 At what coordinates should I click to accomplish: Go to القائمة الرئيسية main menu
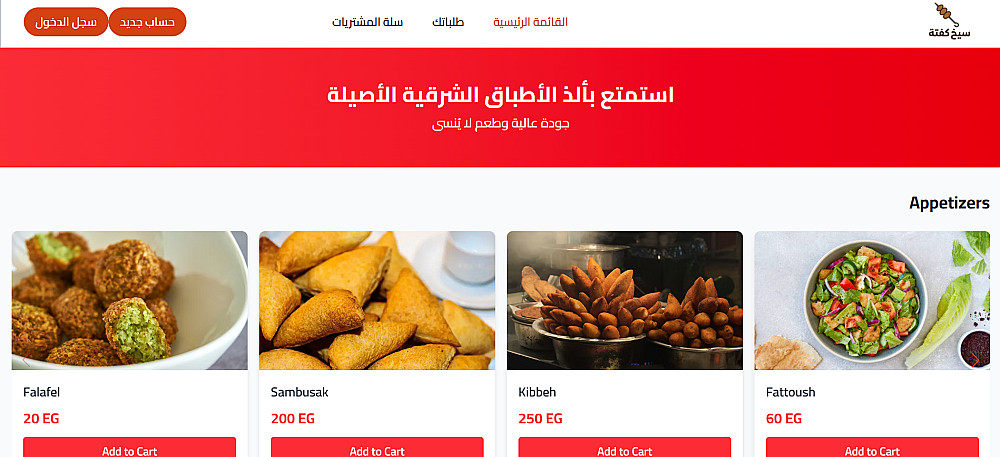click(x=530, y=22)
